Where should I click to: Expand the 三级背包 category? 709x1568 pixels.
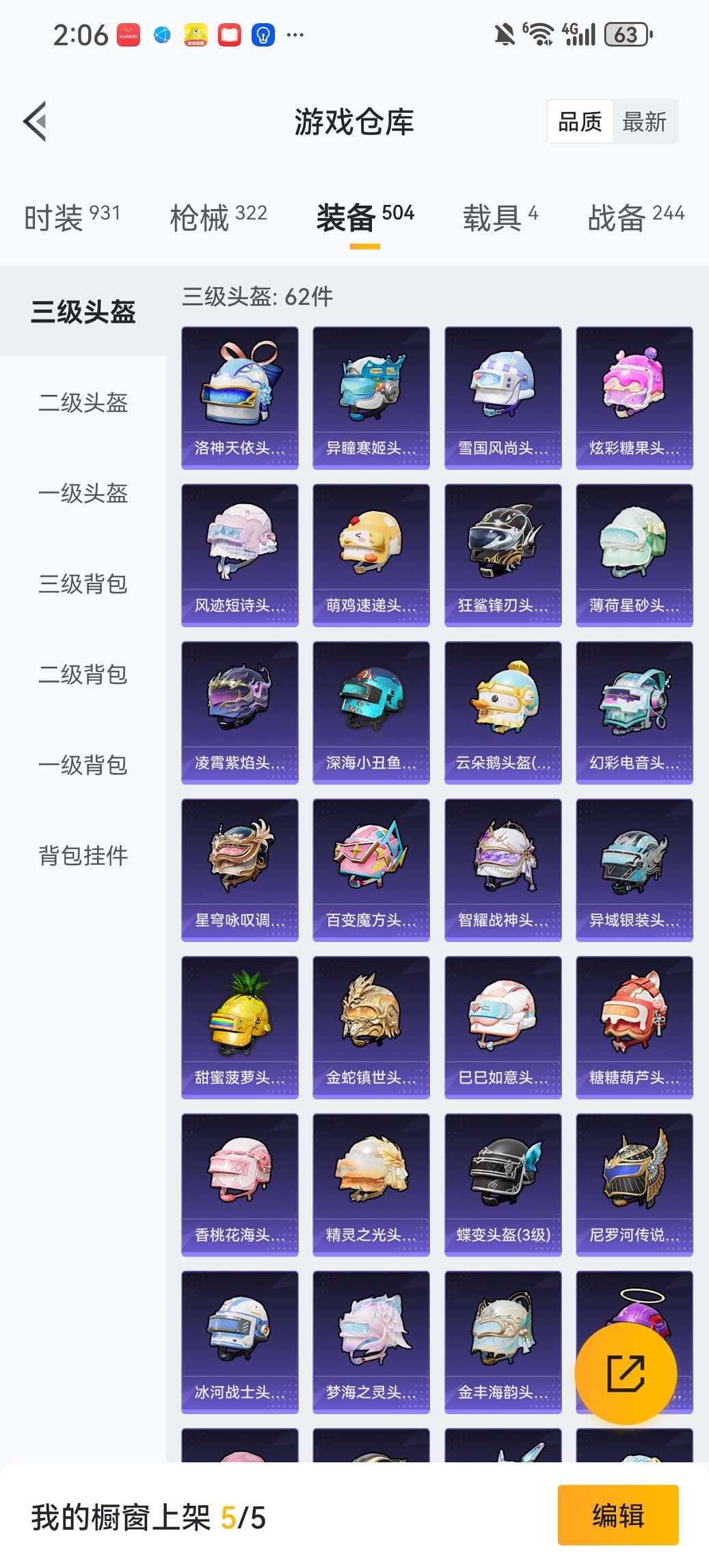(82, 586)
